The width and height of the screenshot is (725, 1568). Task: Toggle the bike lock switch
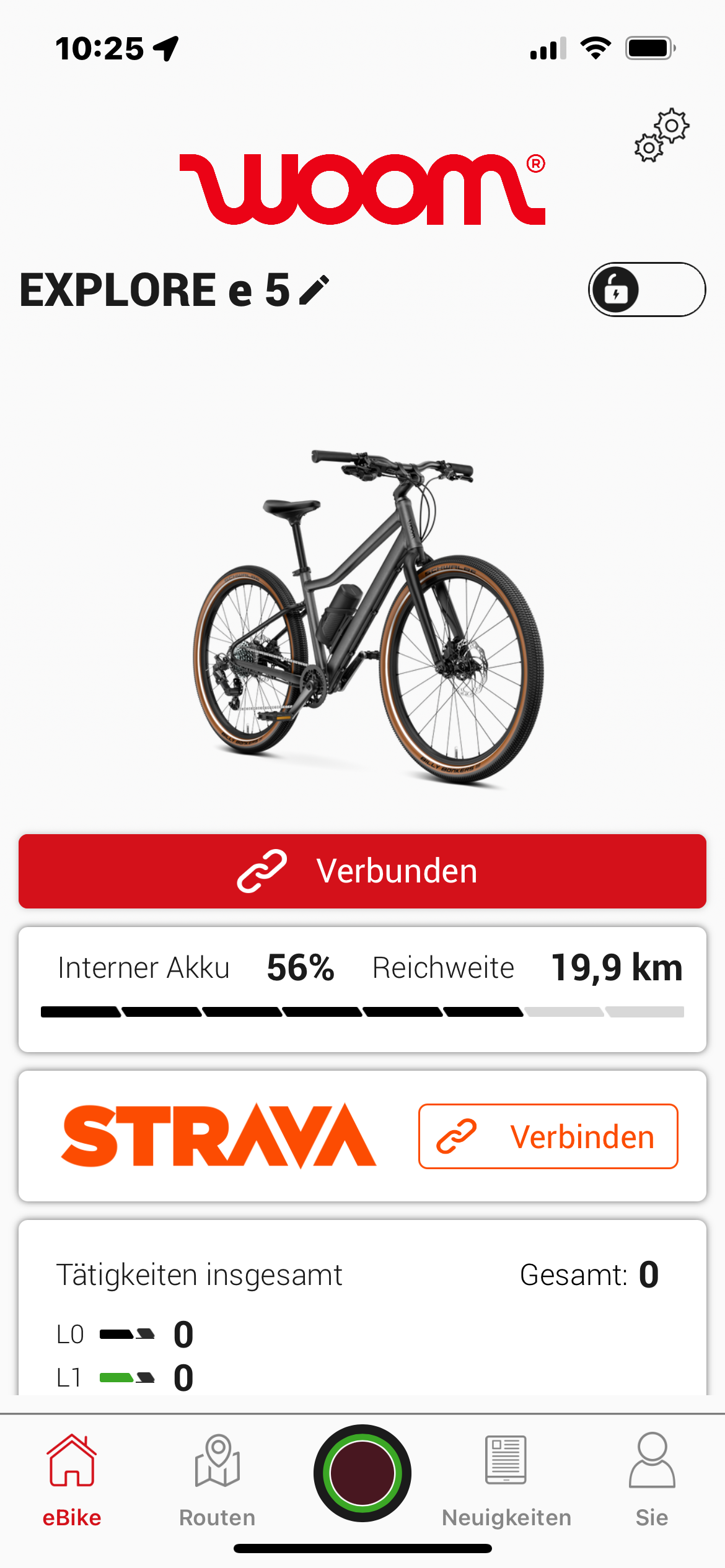(647, 290)
